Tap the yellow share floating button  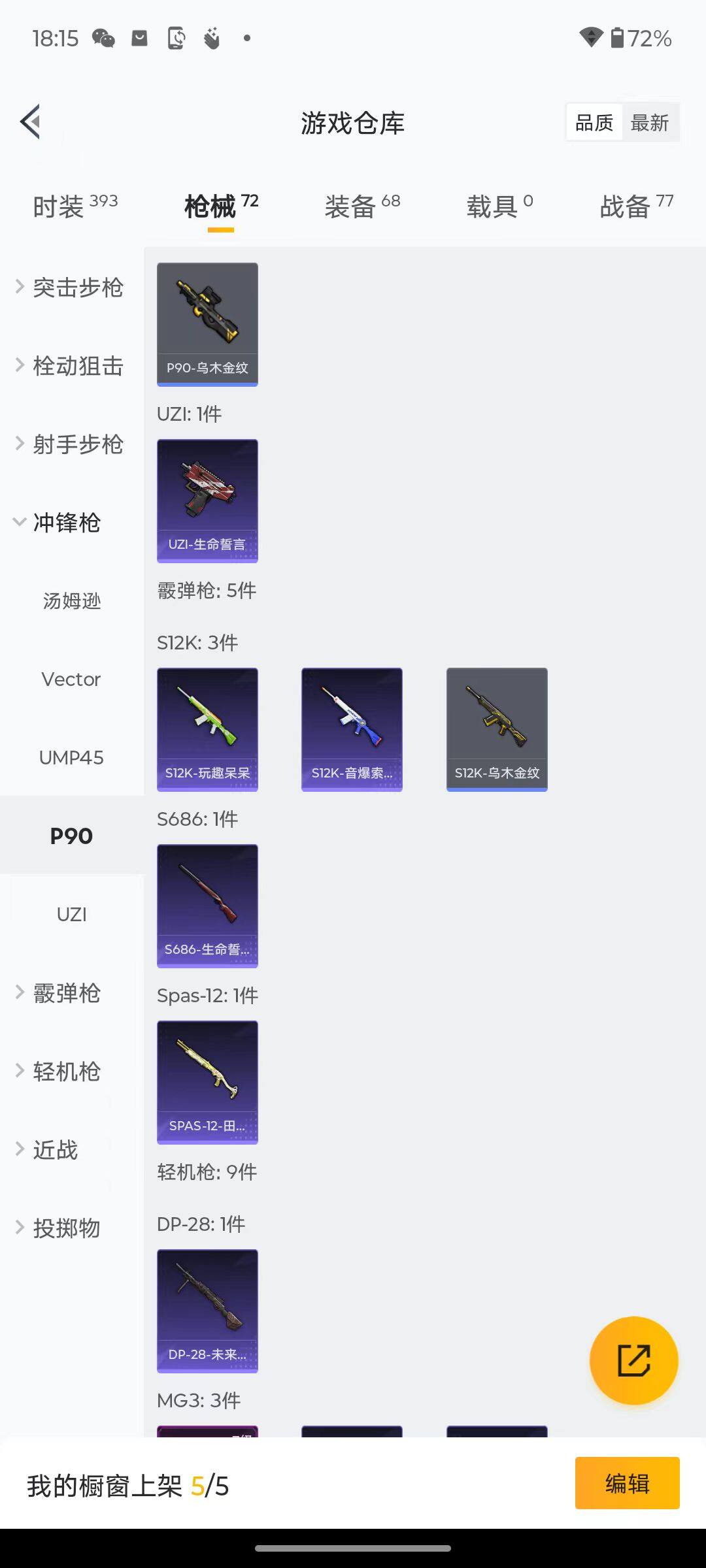click(x=633, y=1360)
